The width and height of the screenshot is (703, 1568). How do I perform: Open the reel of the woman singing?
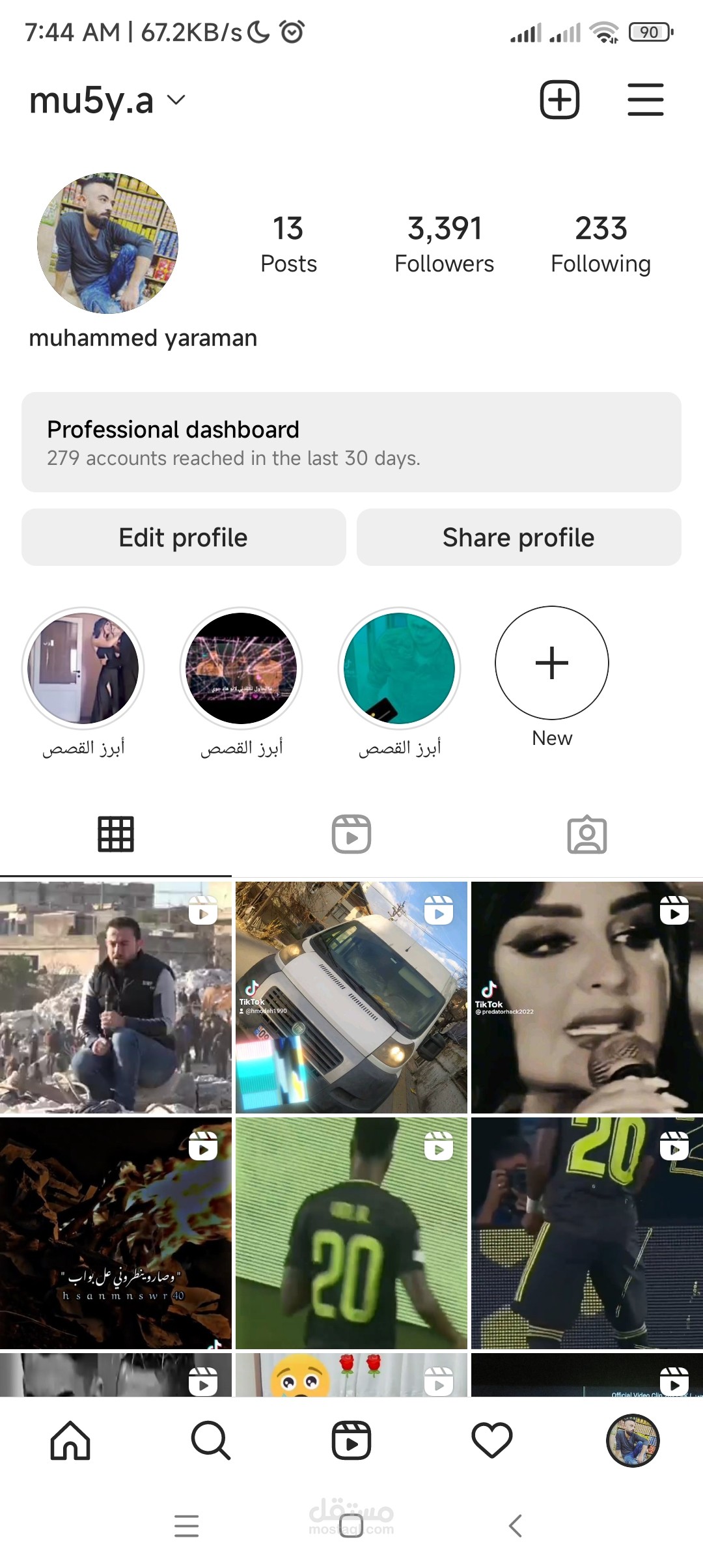tap(586, 997)
